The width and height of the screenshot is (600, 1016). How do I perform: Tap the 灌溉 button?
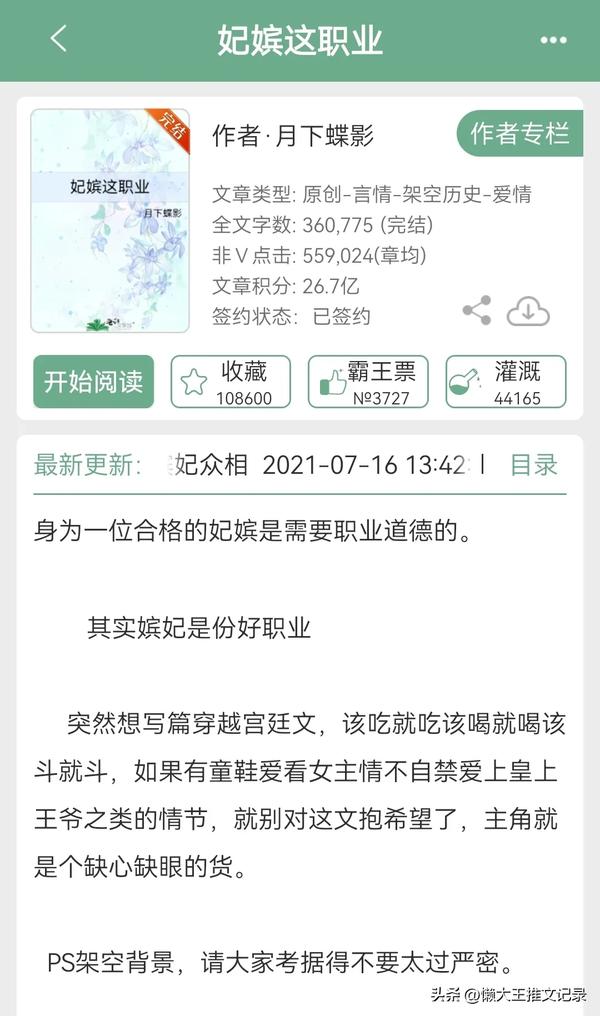(x=505, y=381)
